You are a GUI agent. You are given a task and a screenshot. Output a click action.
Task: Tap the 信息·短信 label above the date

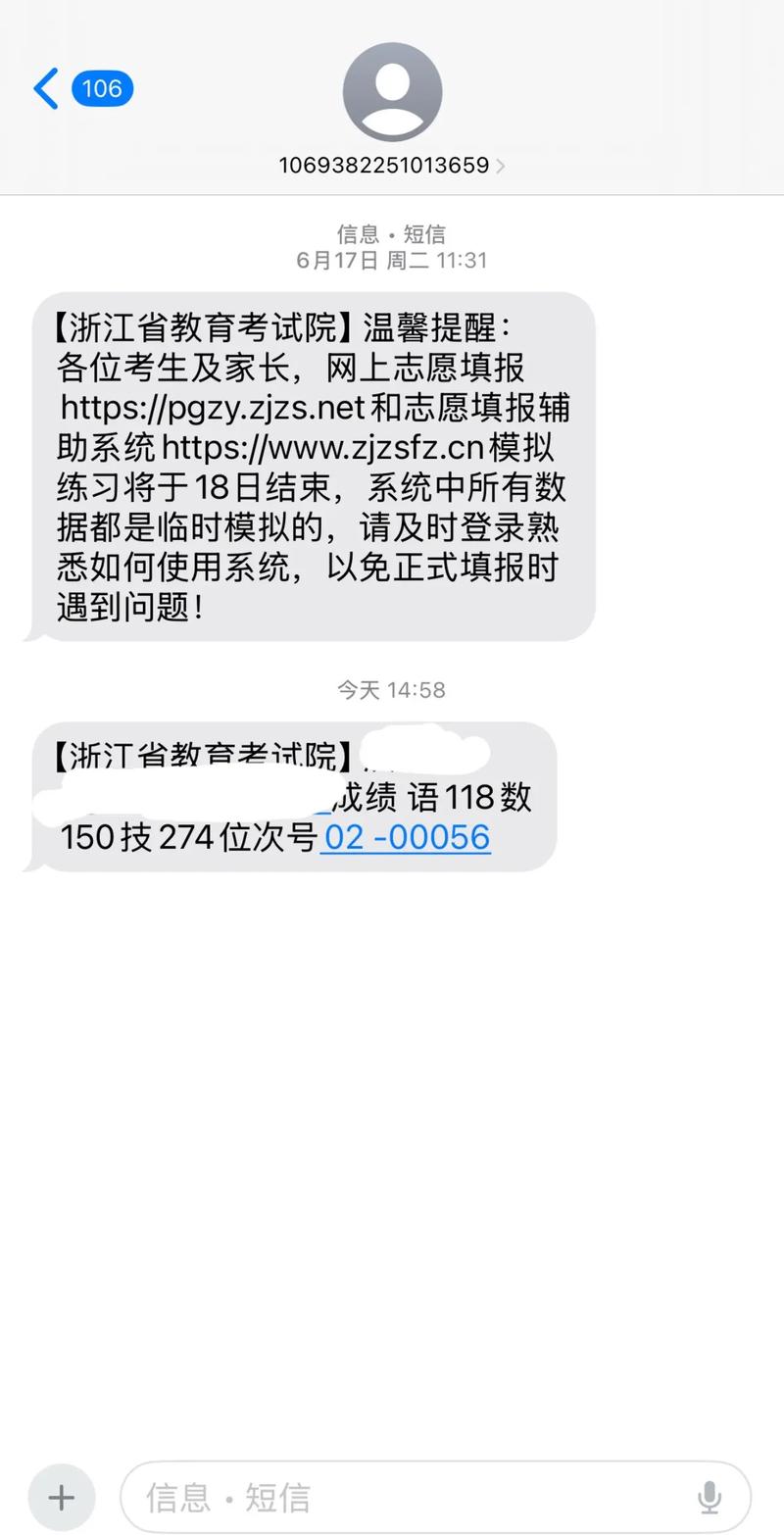[392, 234]
